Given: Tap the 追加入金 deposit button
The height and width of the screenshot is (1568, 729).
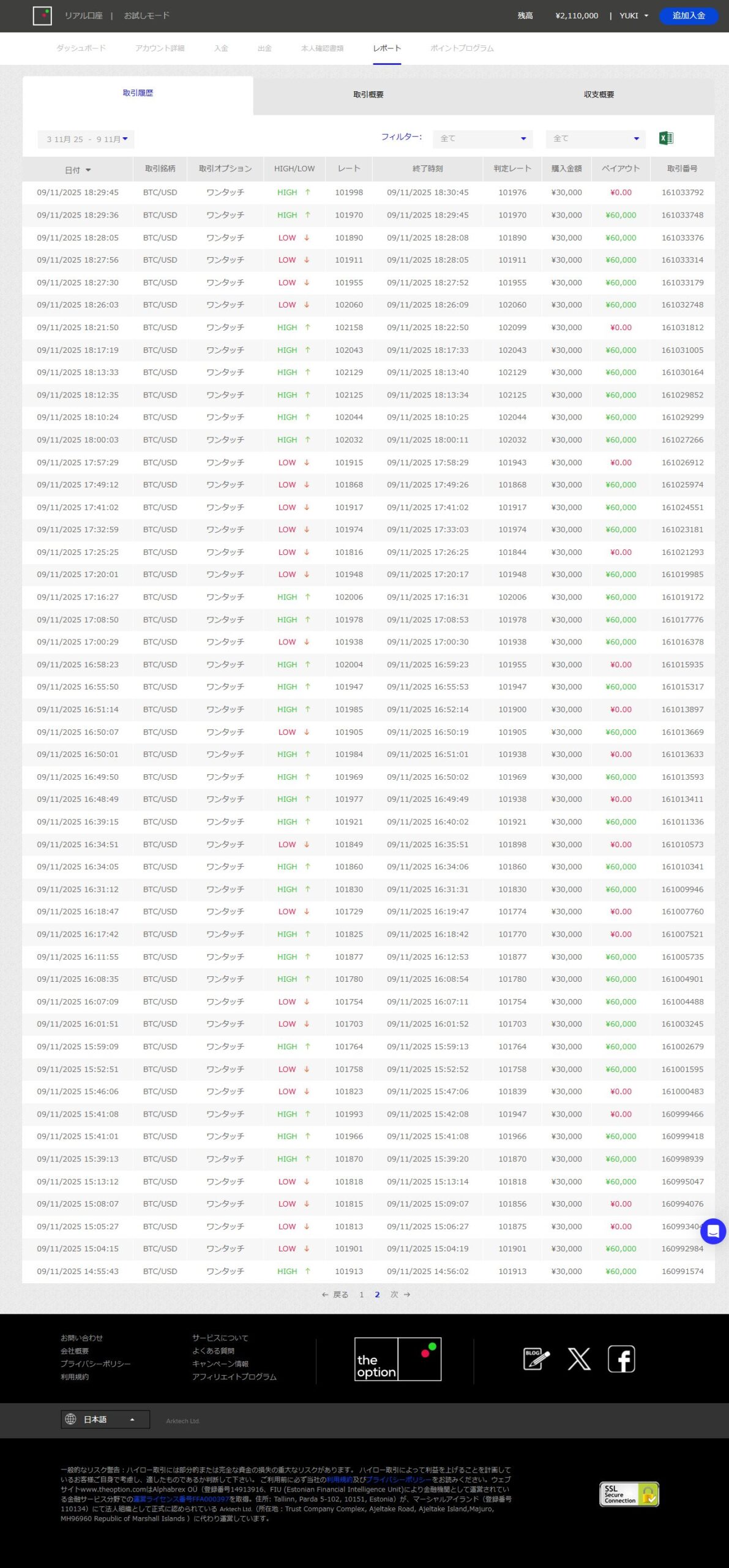Looking at the screenshot, I should tap(688, 16).
